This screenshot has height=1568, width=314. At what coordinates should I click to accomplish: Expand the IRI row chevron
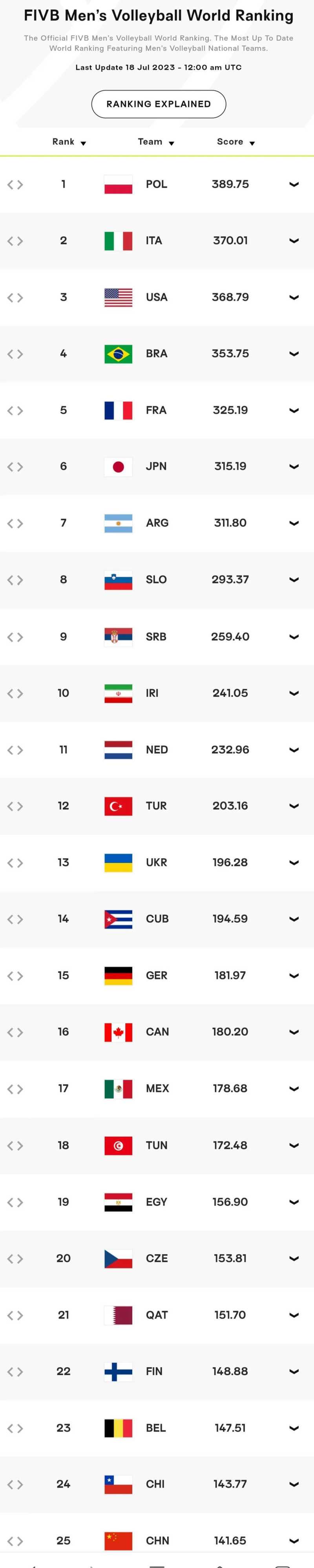point(293,693)
